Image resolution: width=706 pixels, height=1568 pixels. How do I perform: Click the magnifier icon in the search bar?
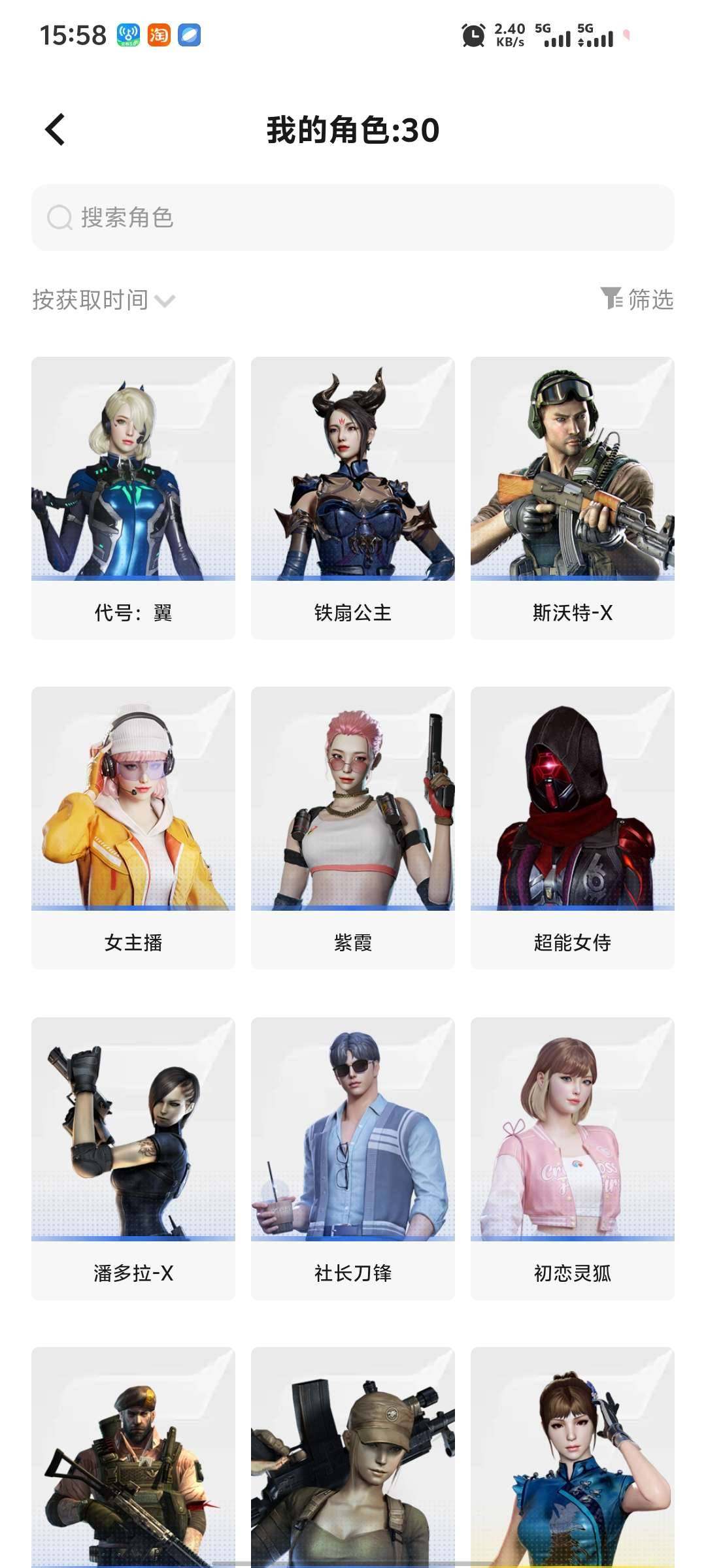(59, 218)
